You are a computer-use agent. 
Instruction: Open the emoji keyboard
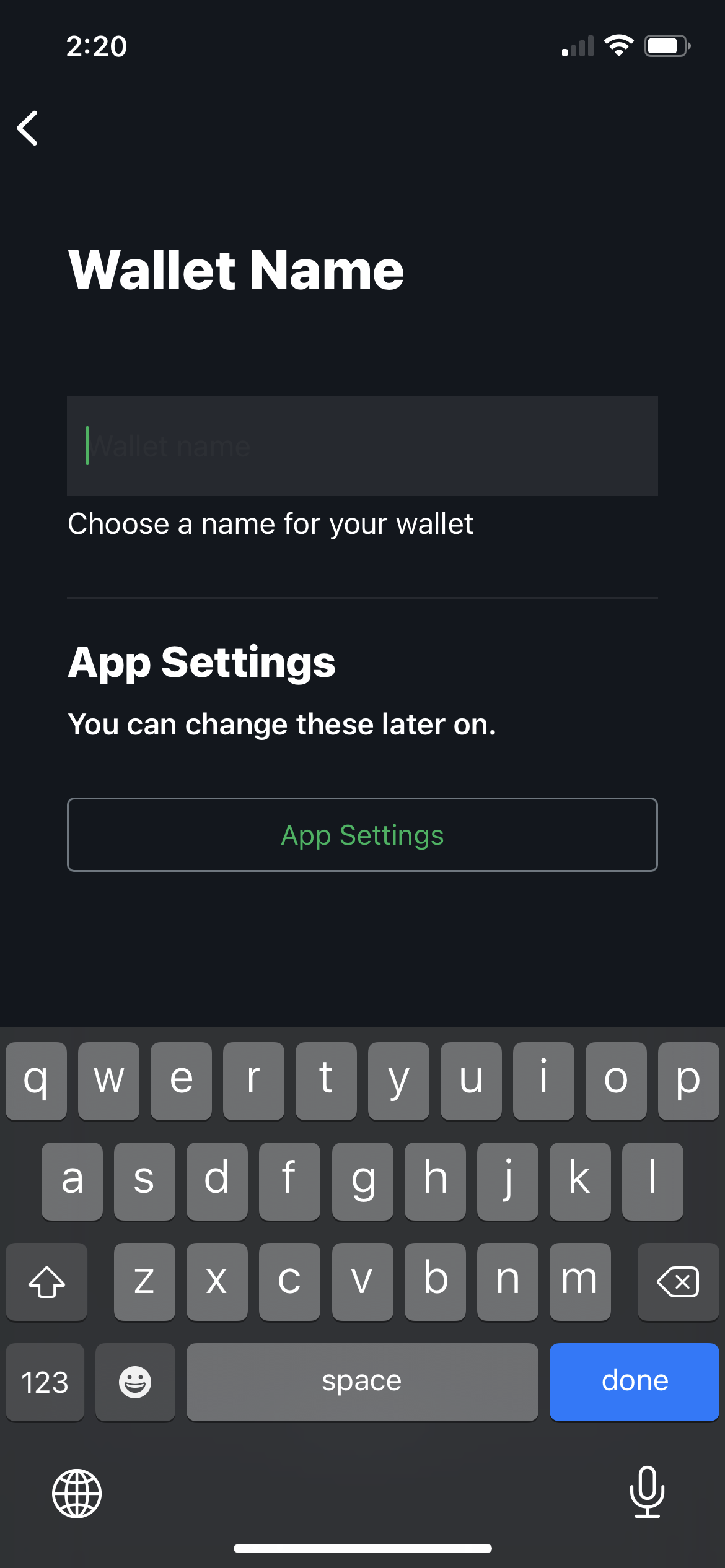pos(135,1382)
